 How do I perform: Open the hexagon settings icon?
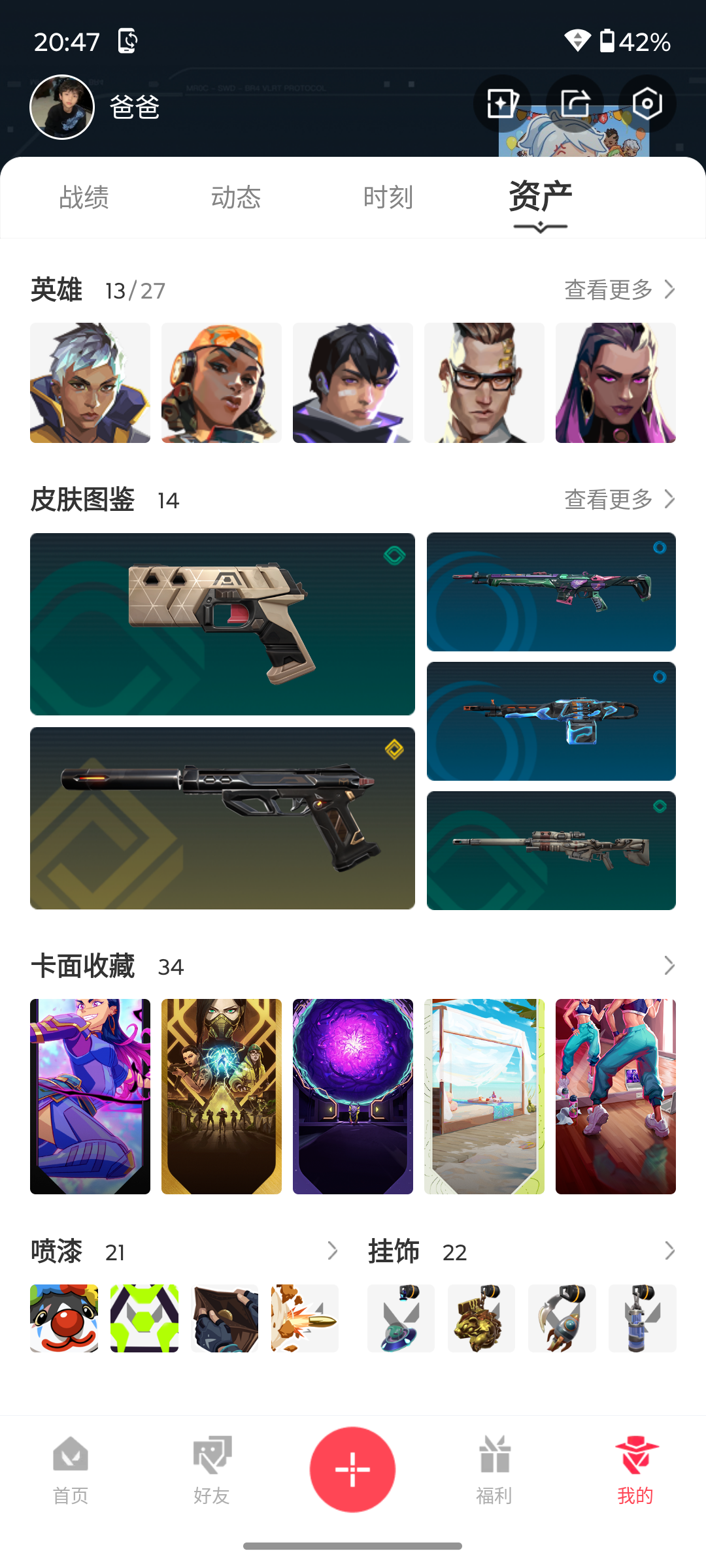pyautogui.click(x=647, y=104)
